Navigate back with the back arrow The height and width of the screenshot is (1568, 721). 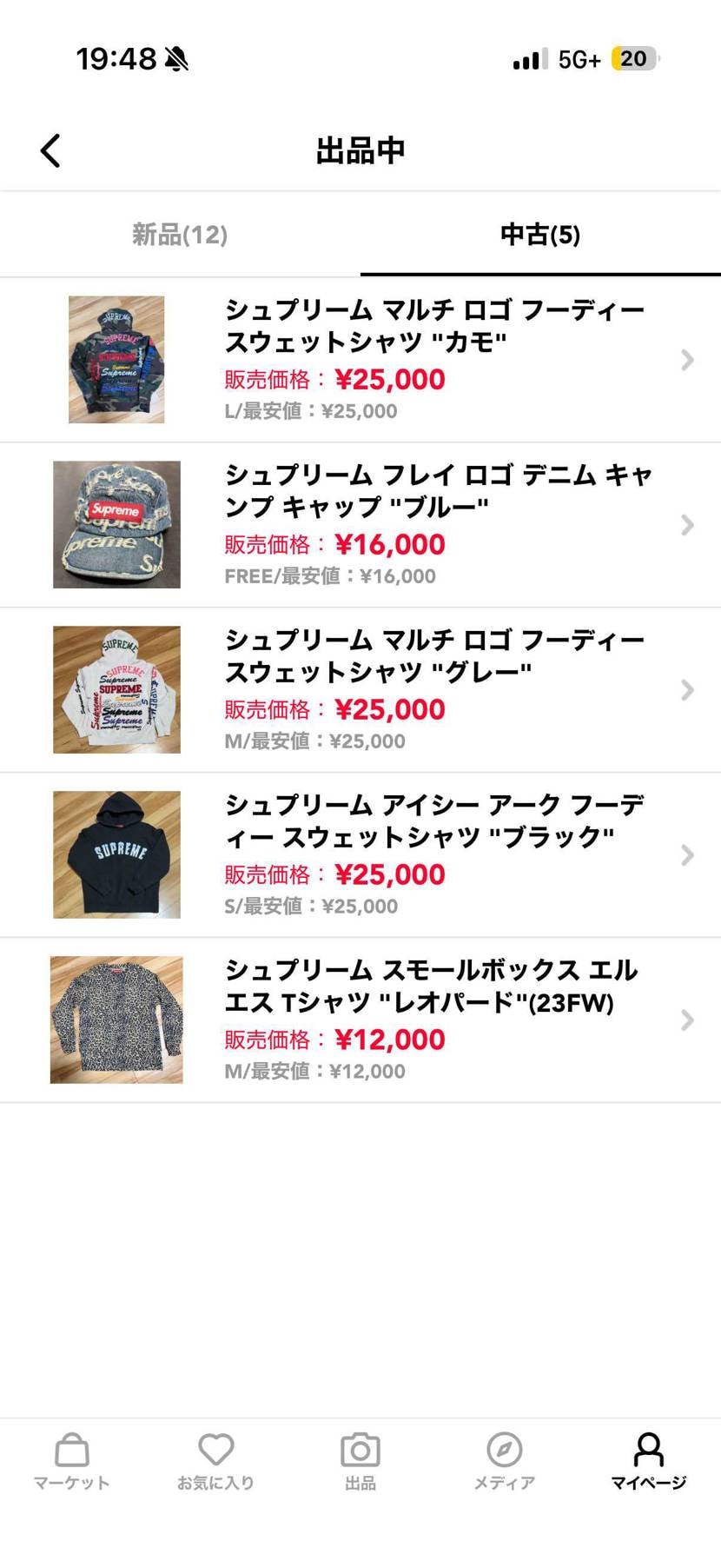click(x=50, y=149)
